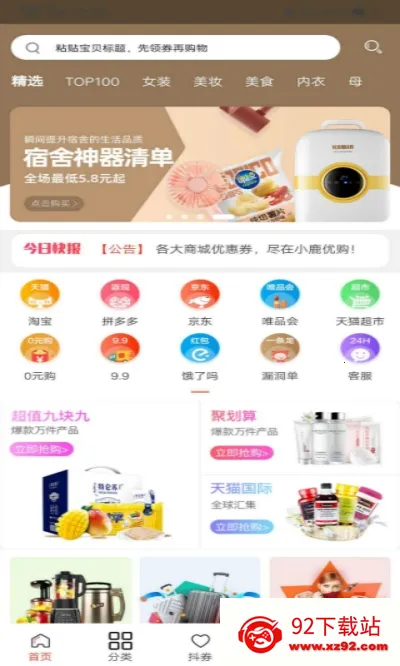
Task: Open the search box for pasting item titles
Action: 175,48
